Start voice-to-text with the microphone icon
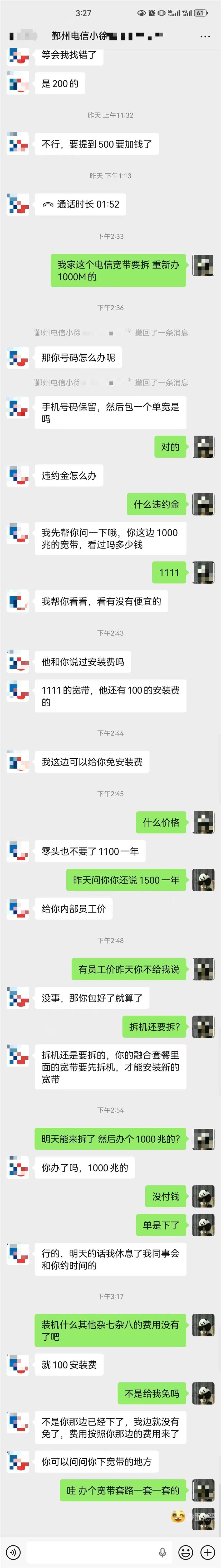 163,1551
